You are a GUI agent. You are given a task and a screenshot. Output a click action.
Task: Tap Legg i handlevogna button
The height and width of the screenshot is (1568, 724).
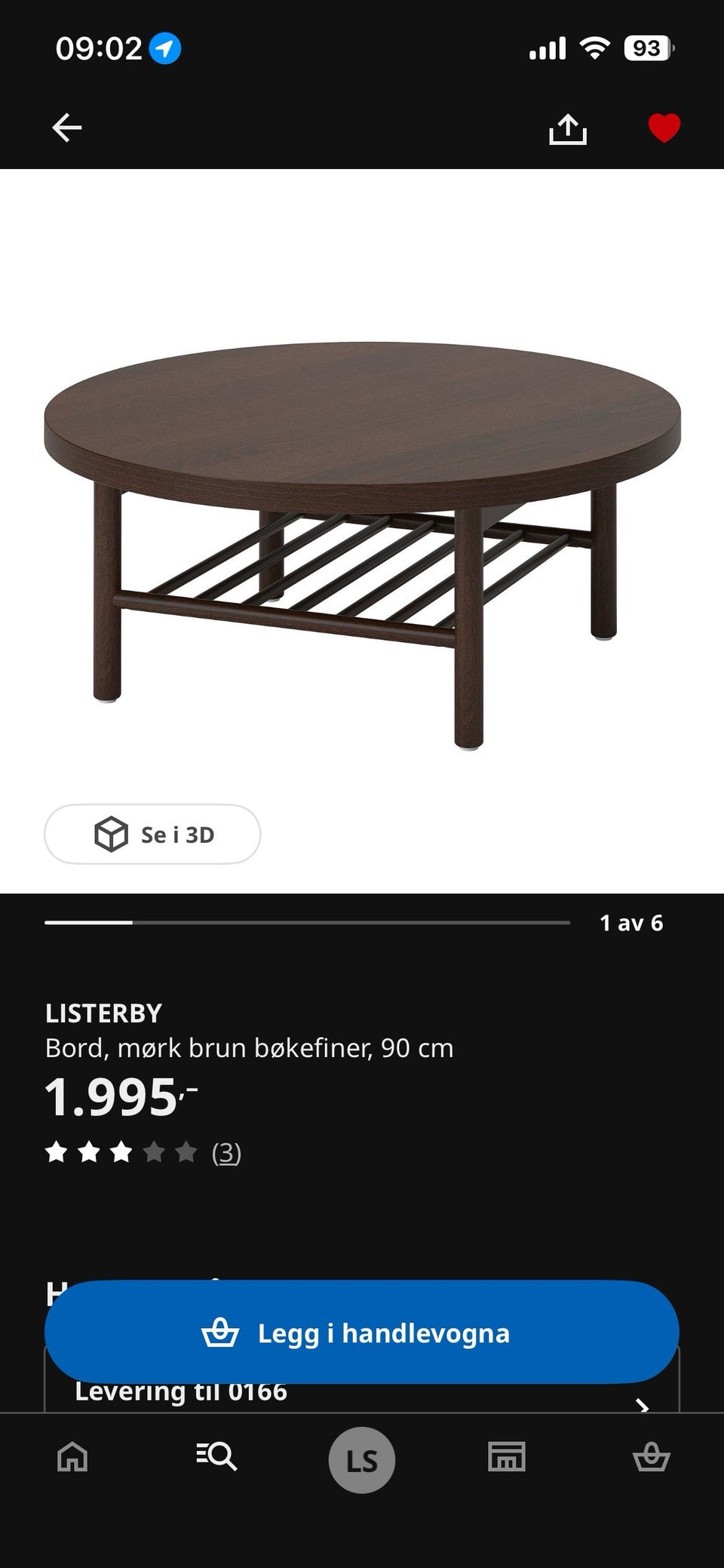[362, 1333]
